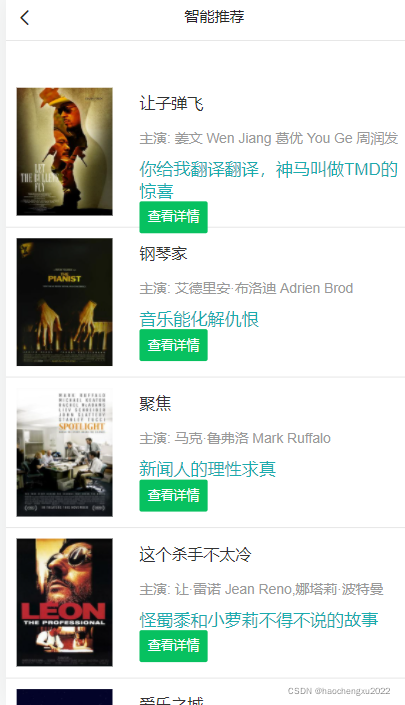Image resolution: width=405 pixels, height=705 pixels.
Task: Open the Leon poster for 这个杀手不太冷
Action: pyautogui.click(x=65, y=602)
